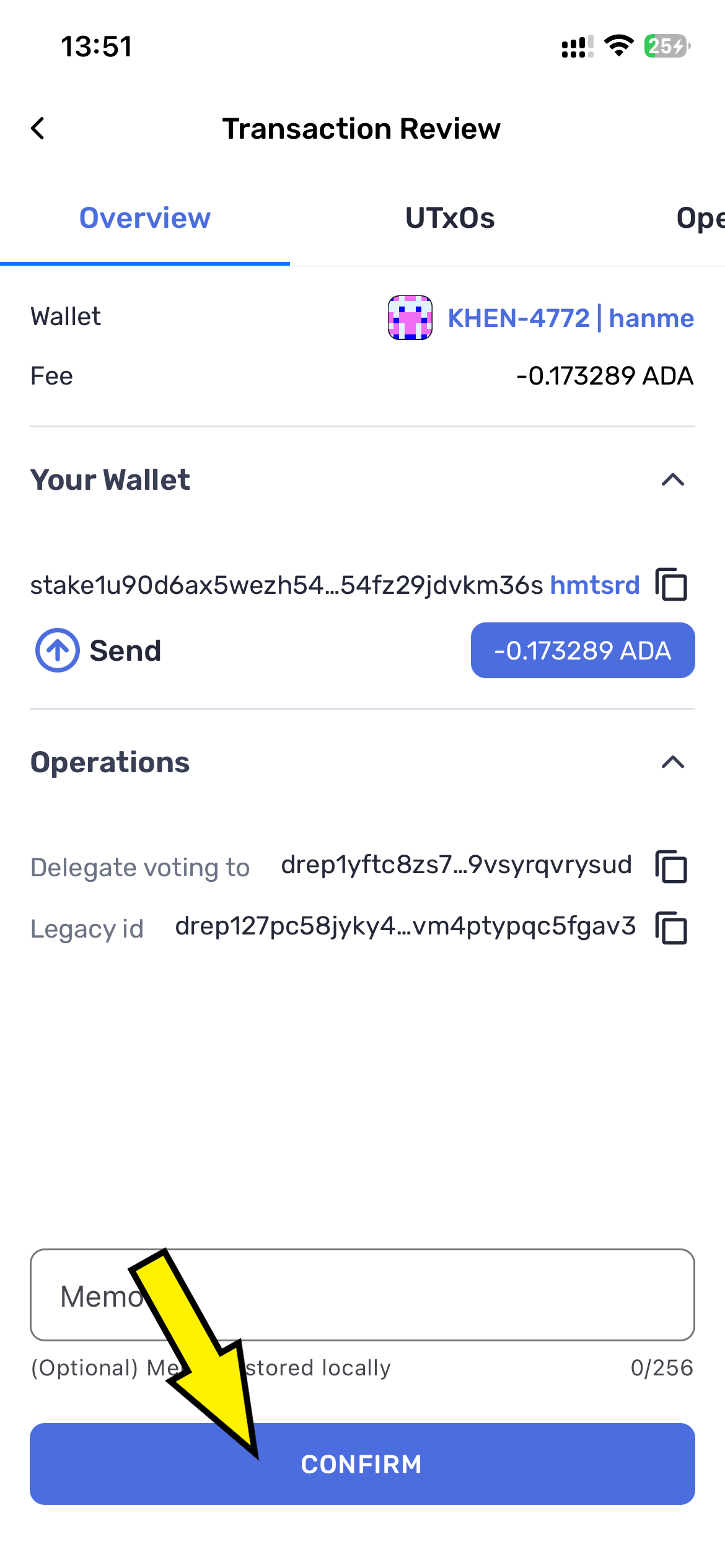
Task: Confirm the transaction
Action: coord(362,1464)
